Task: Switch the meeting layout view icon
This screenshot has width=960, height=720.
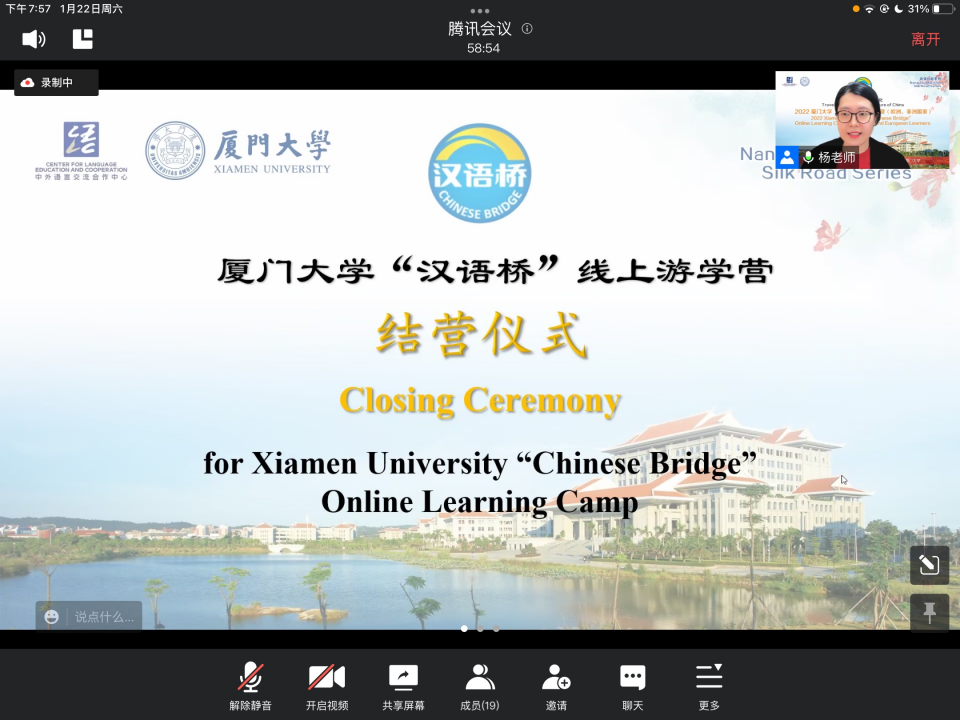Action: [x=83, y=39]
